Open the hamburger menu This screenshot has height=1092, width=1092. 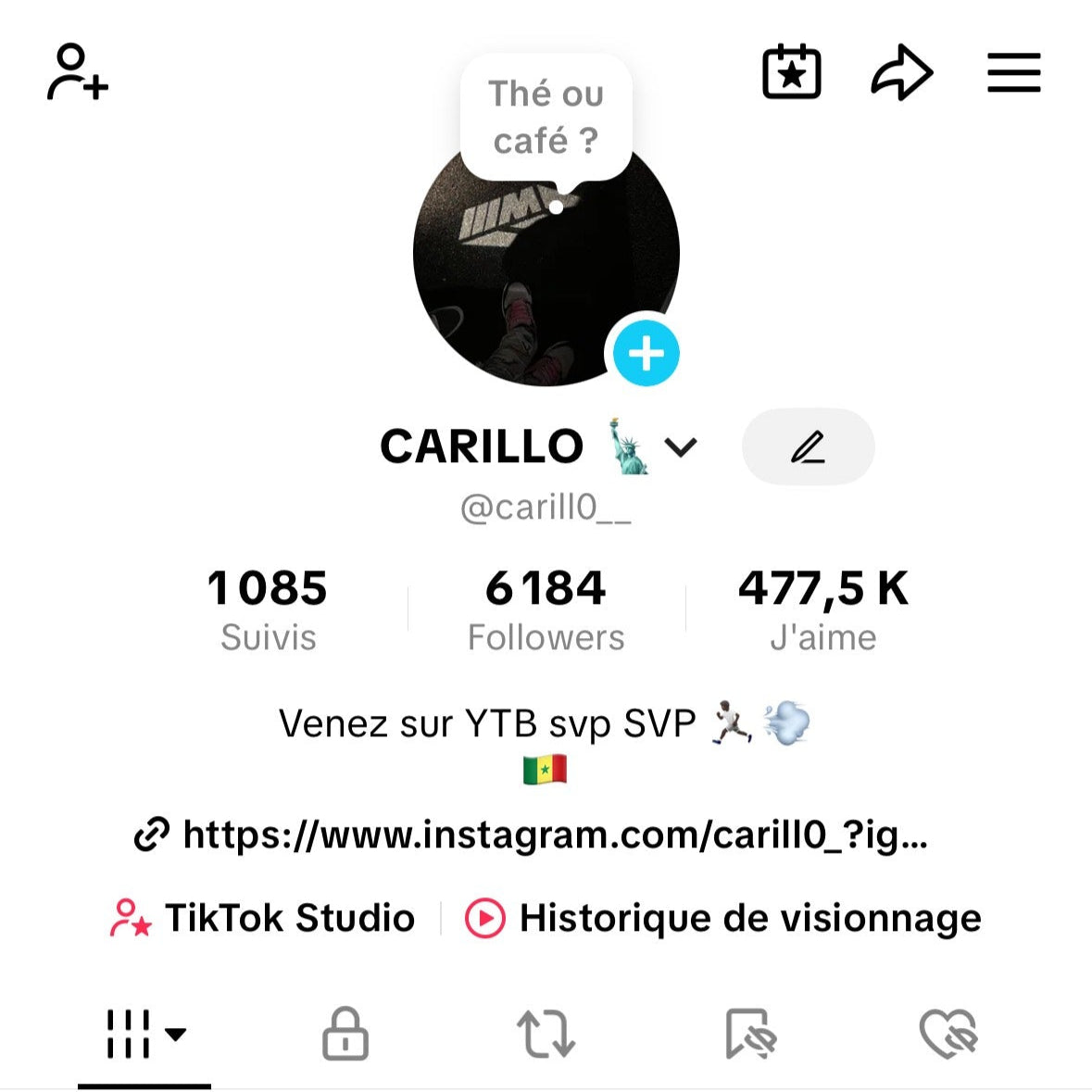pyautogui.click(x=1013, y=73)
